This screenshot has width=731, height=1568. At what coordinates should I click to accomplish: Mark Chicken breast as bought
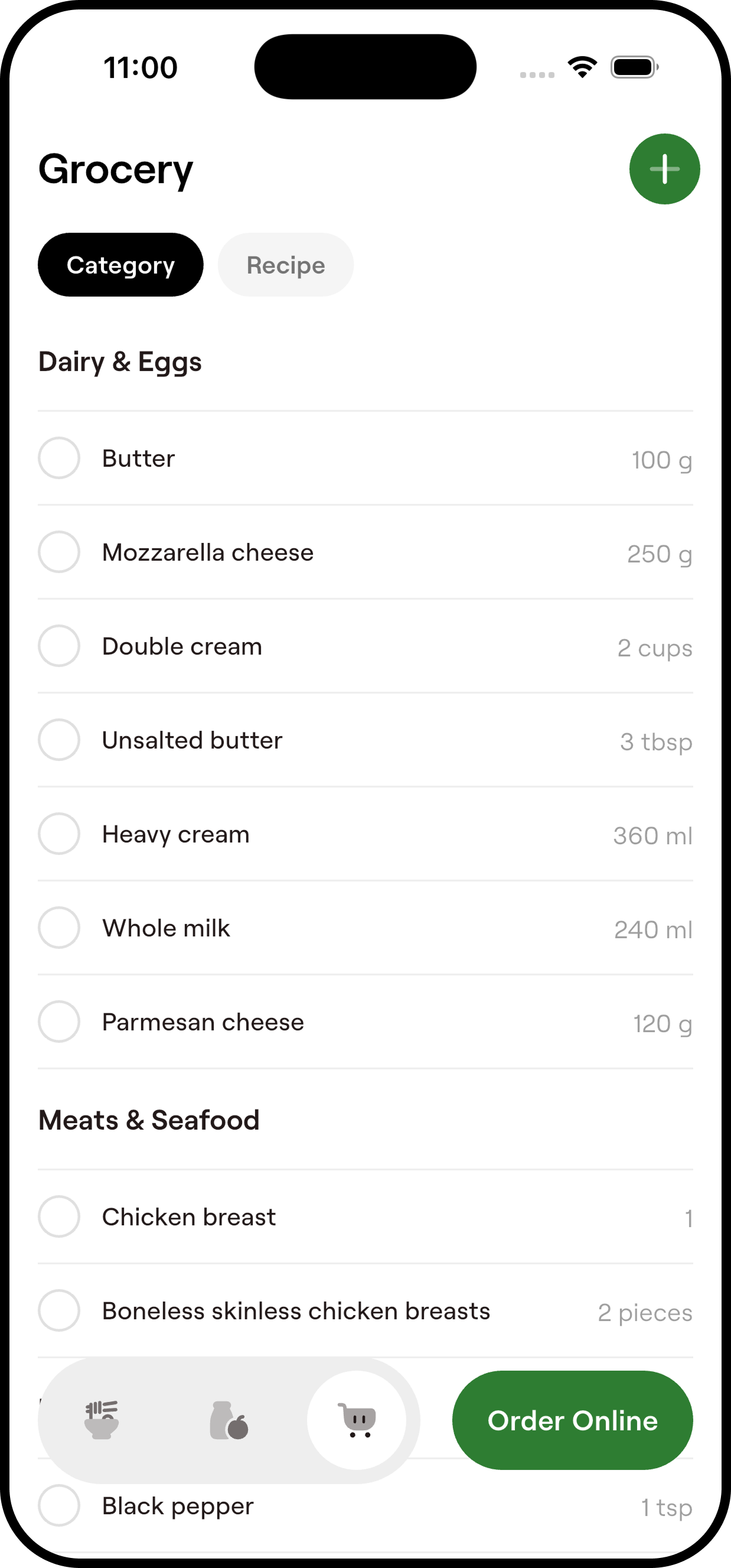59,1216
